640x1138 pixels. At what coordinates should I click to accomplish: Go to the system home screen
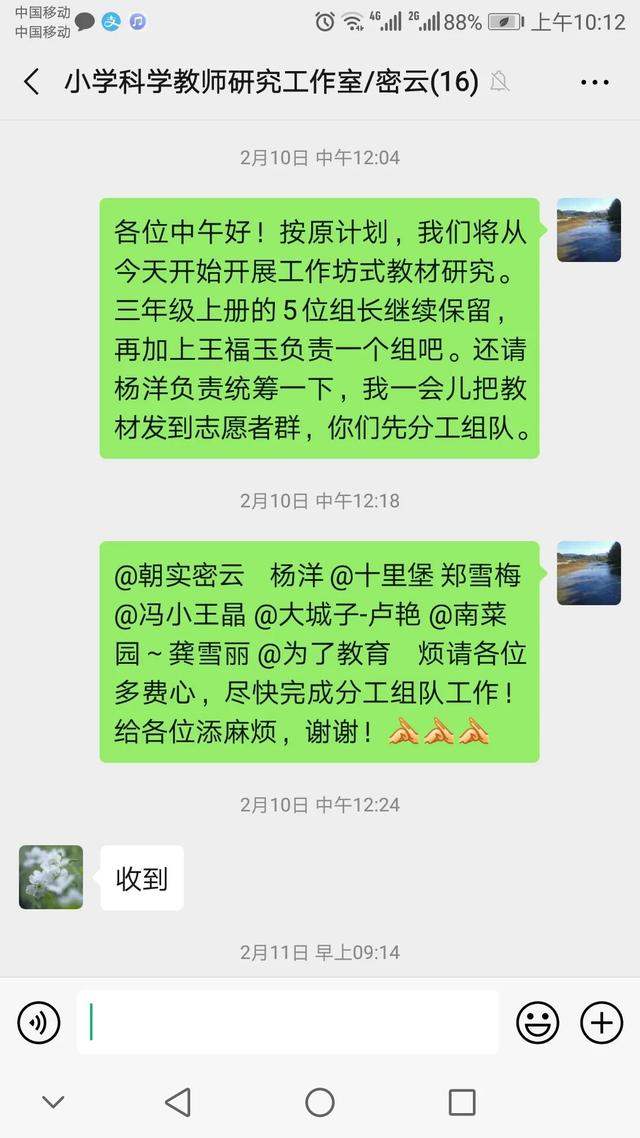click(x=320, y=1102)
